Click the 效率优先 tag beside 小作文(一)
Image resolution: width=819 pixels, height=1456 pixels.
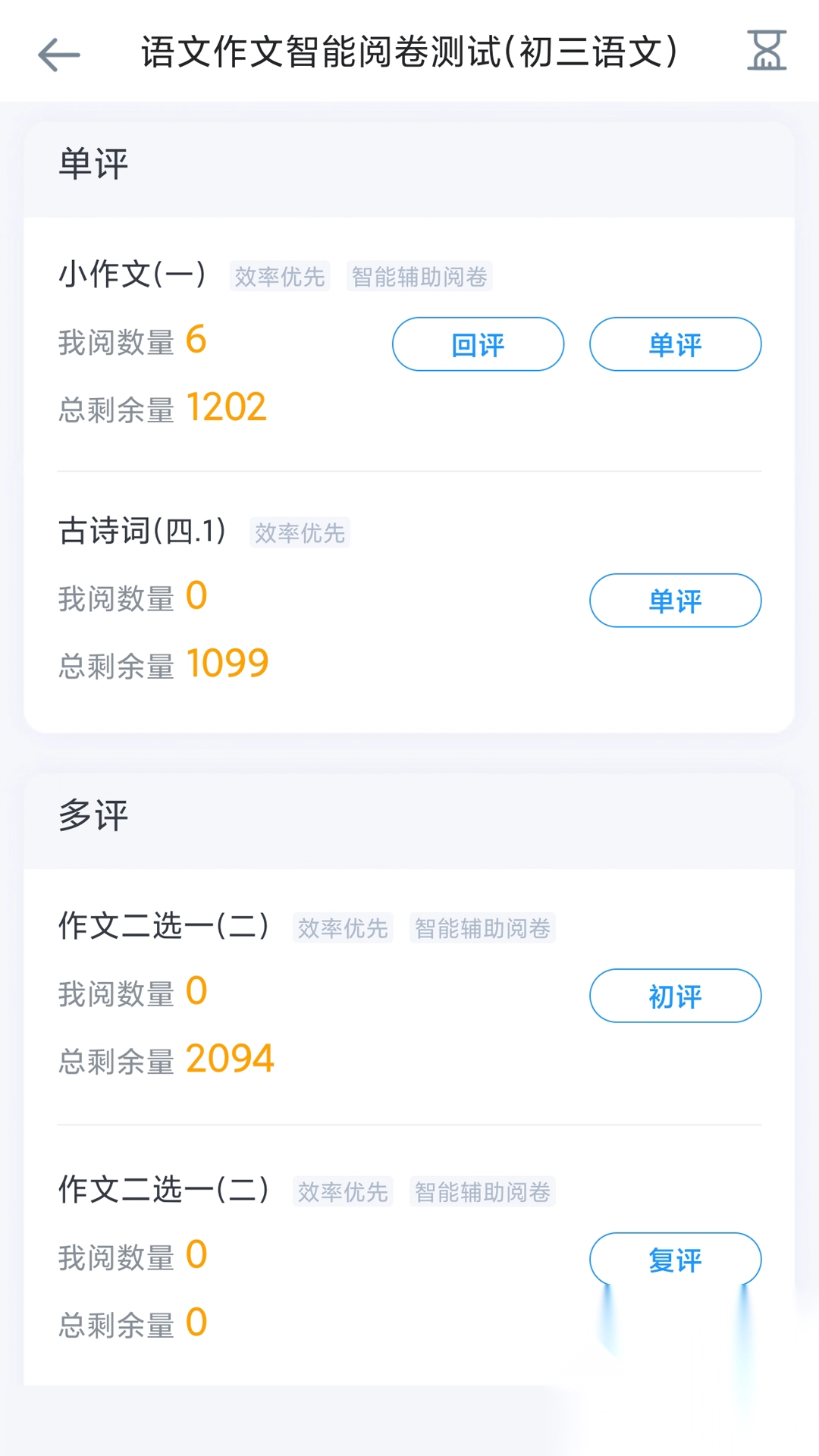[x=280, y=276]
